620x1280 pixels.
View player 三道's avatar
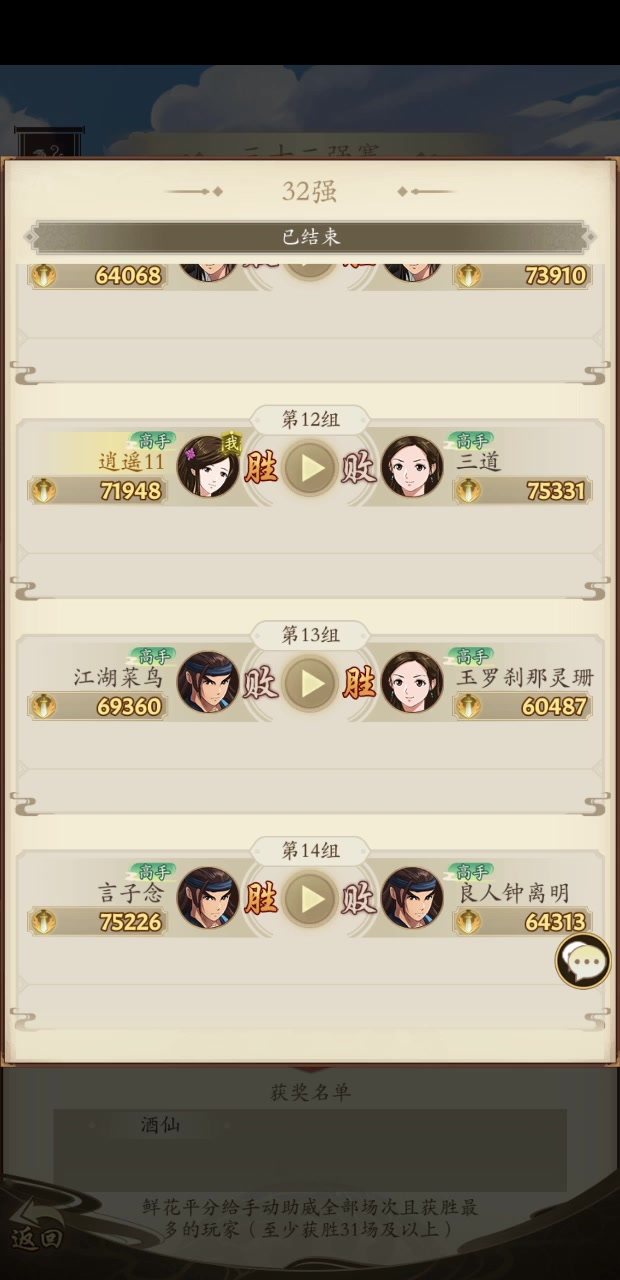pyautogui.click(x=412, y=467)
